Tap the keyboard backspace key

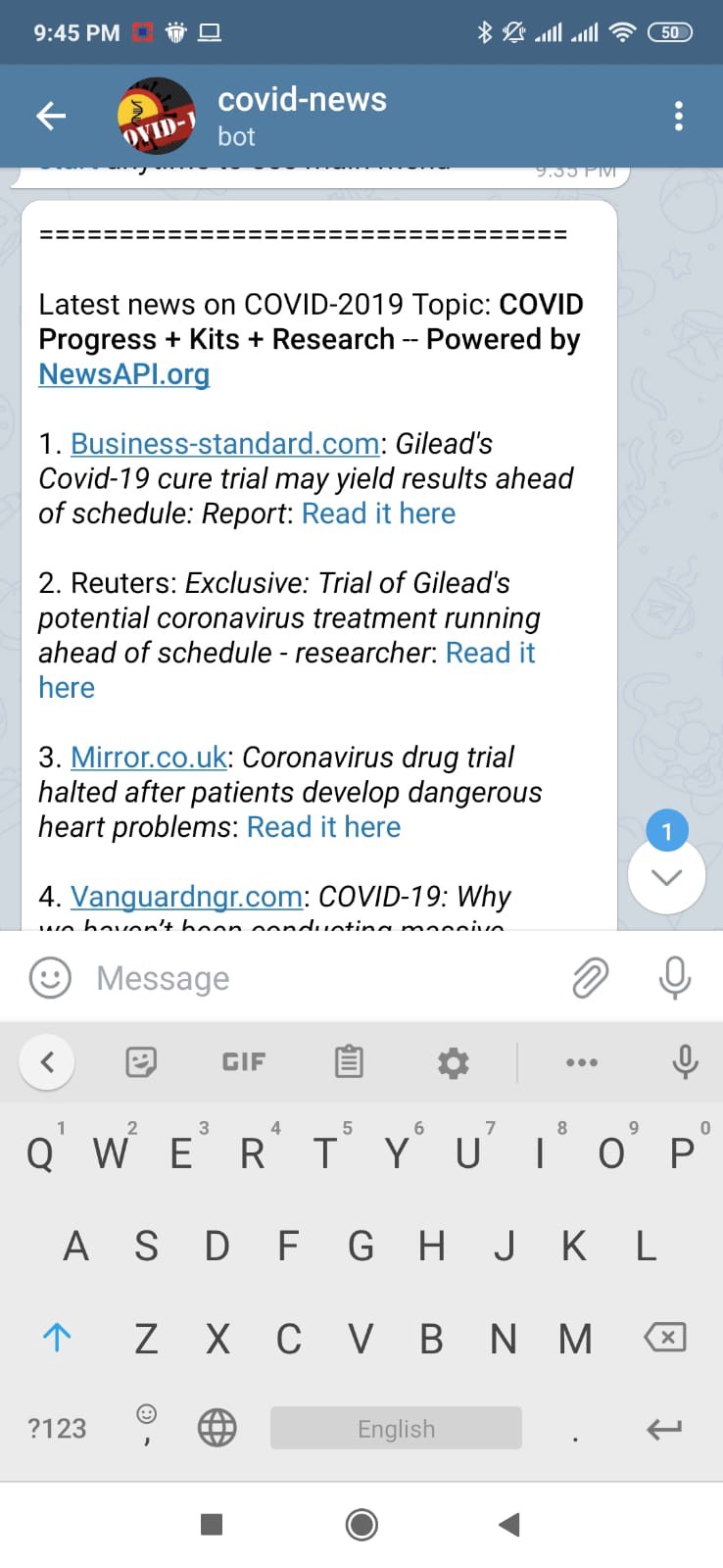[664, 1338]
